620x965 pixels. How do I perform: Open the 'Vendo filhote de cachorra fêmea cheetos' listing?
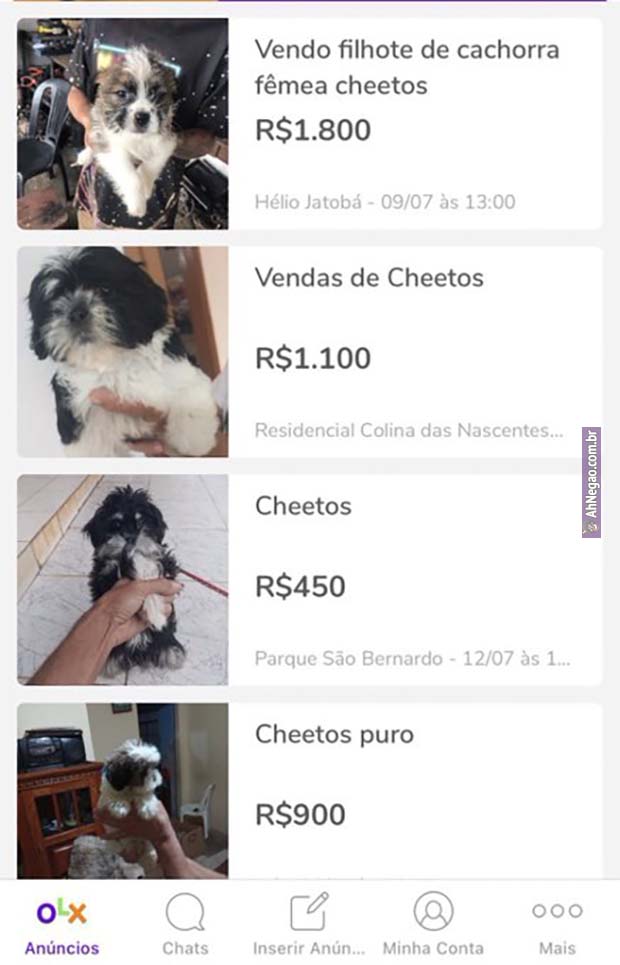pyautogui.click(x=406, y=67)
